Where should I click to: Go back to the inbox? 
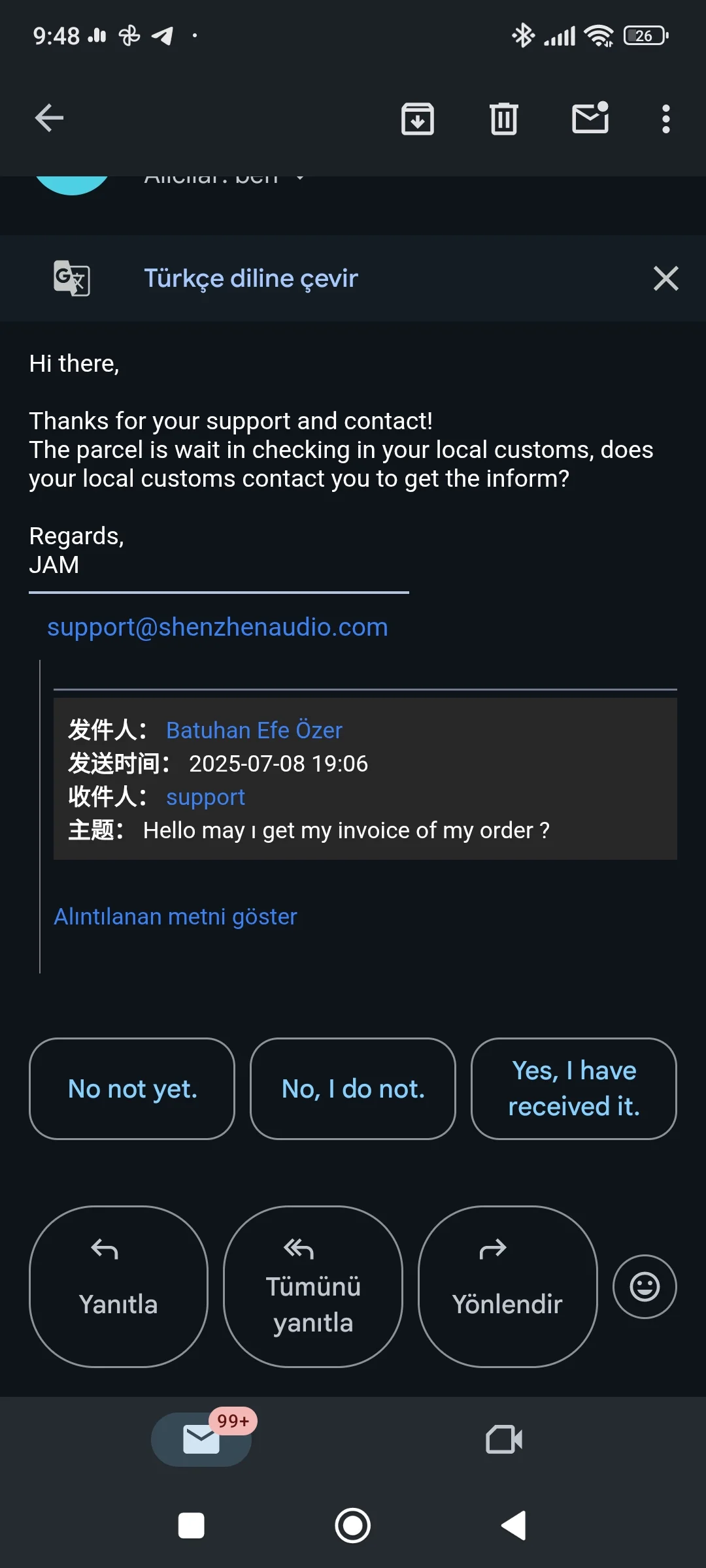point(49,118)
